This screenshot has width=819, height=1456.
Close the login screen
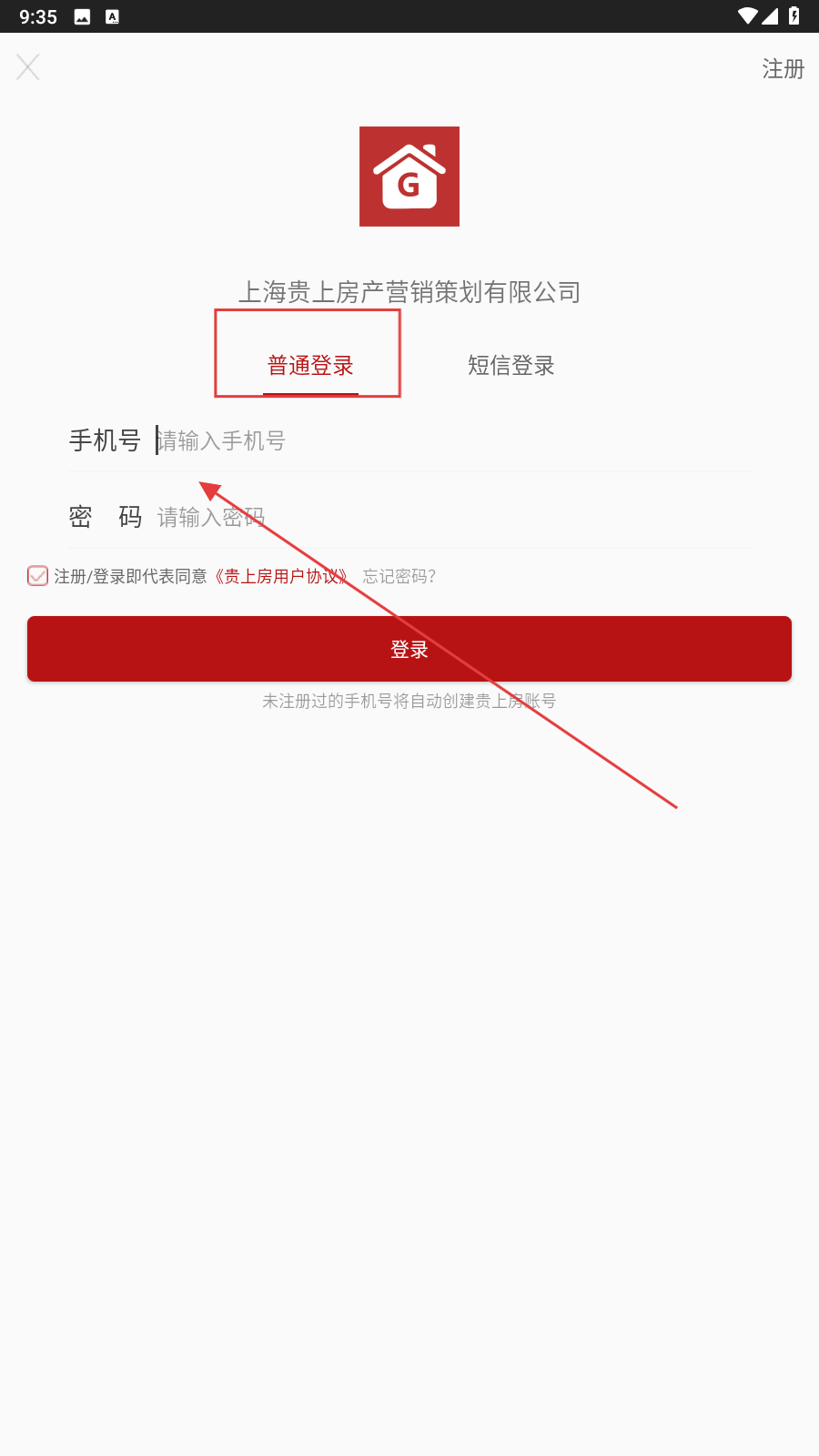pos(28,67)
